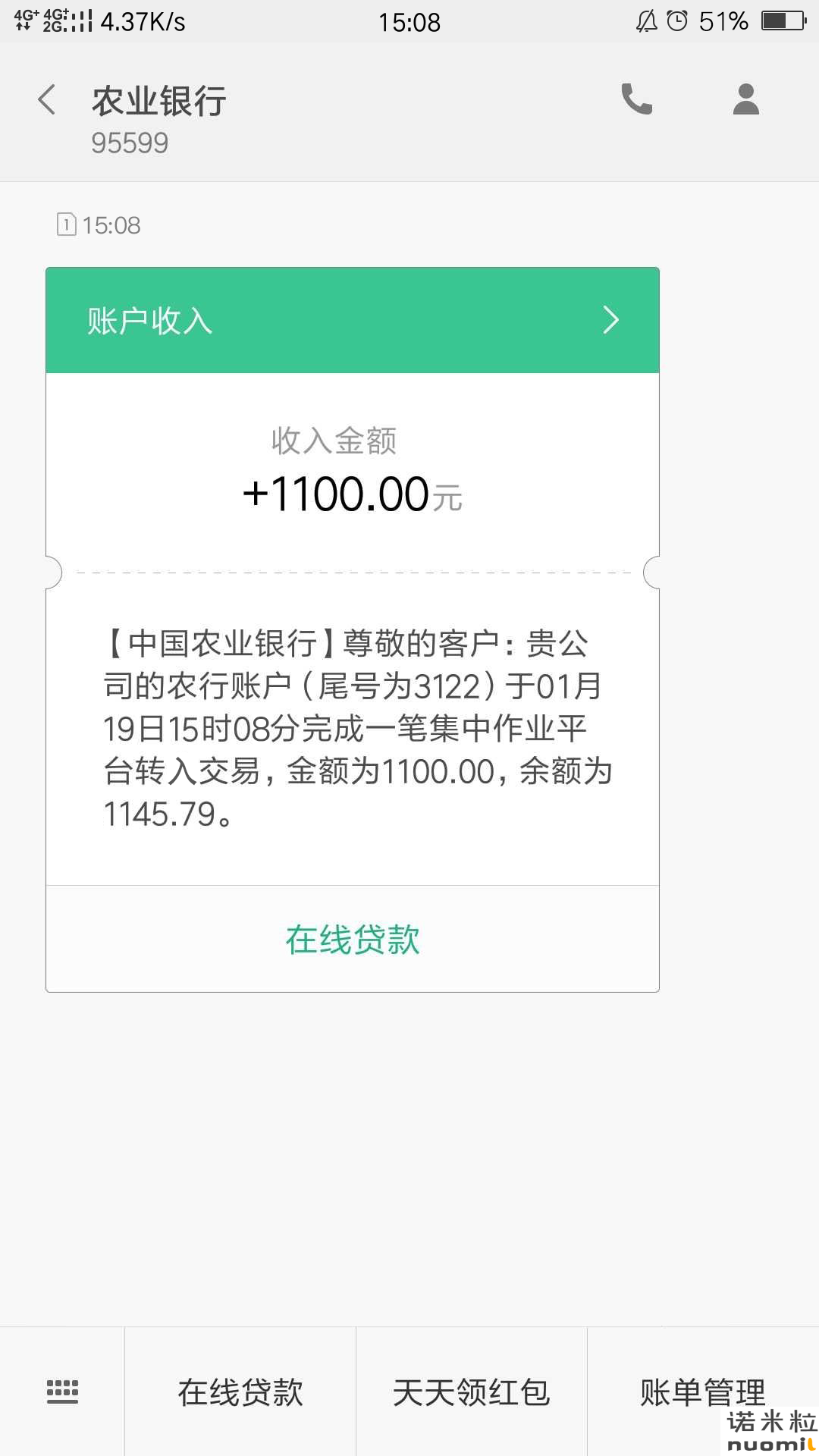This screenshot has width=819, height=1456.
Task: Open the contact profile icon
Action: point(746,99)
